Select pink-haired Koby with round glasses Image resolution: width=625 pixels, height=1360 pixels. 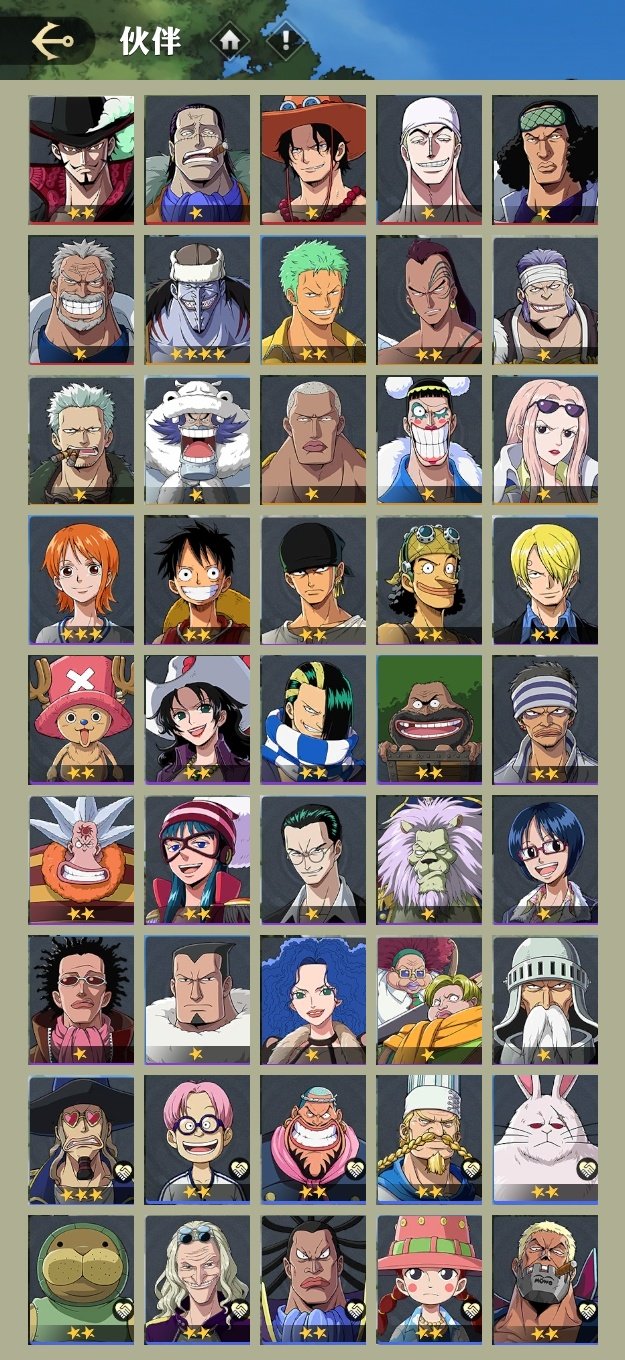197,1139
